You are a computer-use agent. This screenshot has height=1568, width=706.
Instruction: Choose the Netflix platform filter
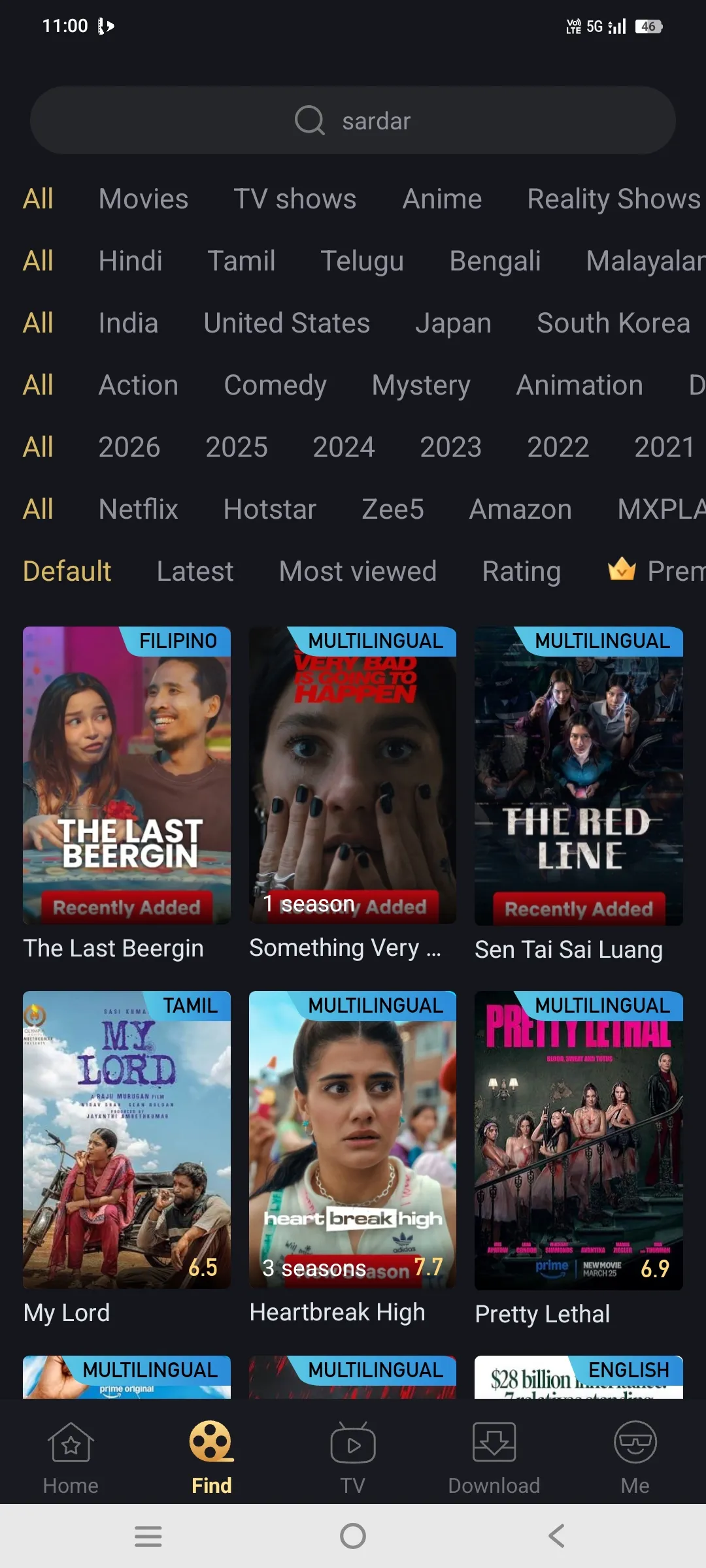[138, 510]
